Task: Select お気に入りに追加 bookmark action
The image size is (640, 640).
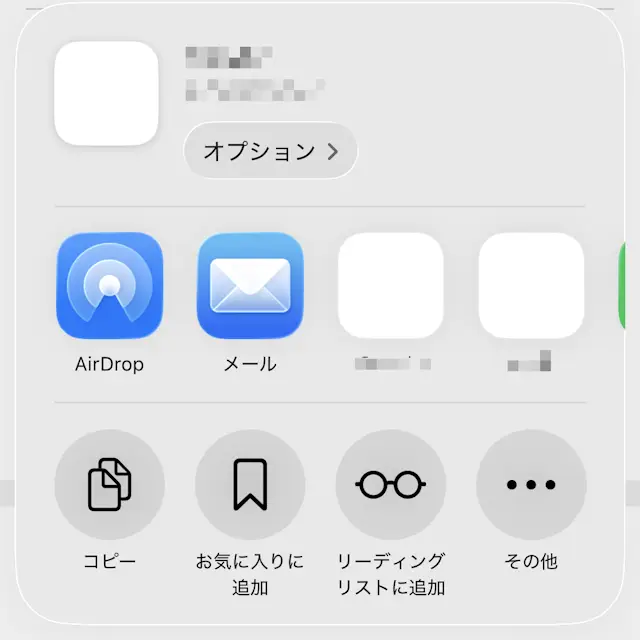Action: [250, 485]
